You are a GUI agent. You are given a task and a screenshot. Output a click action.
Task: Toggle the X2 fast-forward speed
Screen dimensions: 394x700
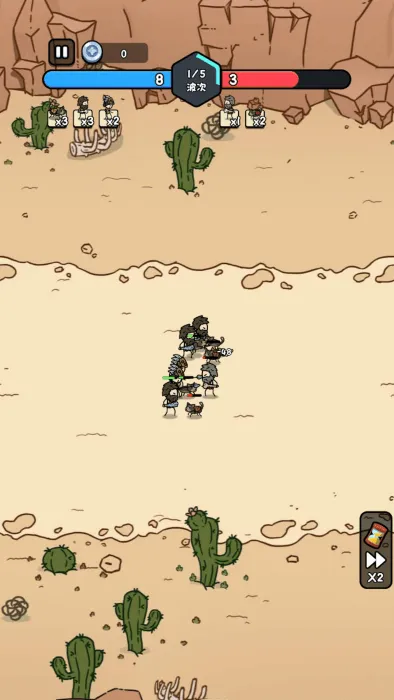(375, 567)
